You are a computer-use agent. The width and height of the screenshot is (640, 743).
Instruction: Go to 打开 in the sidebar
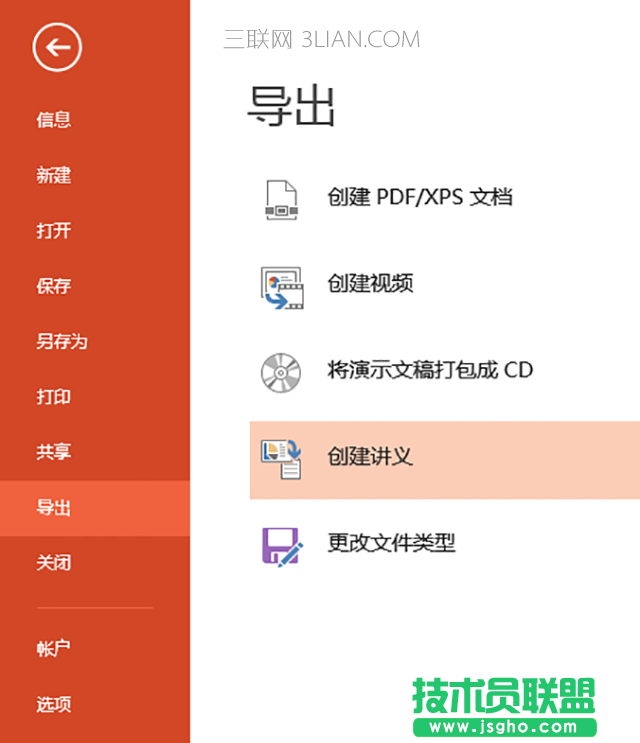(x=54, y=231)
